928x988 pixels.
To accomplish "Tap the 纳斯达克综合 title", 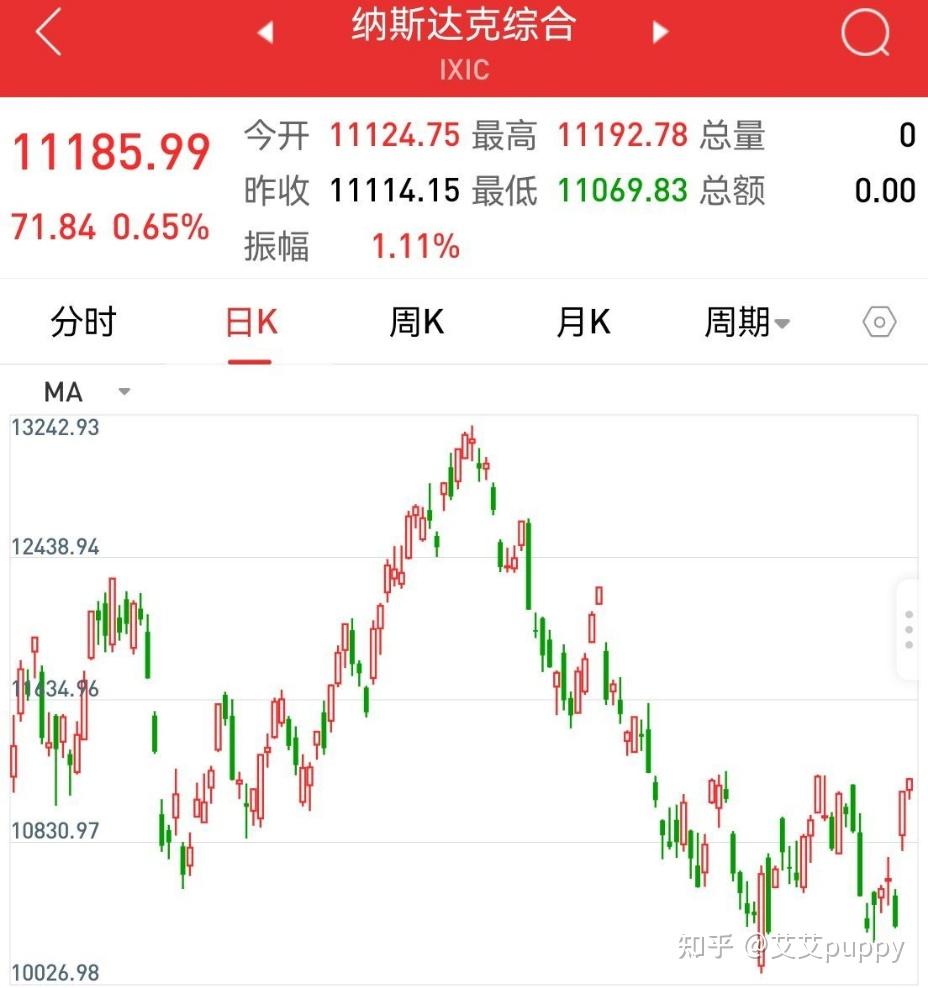I will pos(460,27).
